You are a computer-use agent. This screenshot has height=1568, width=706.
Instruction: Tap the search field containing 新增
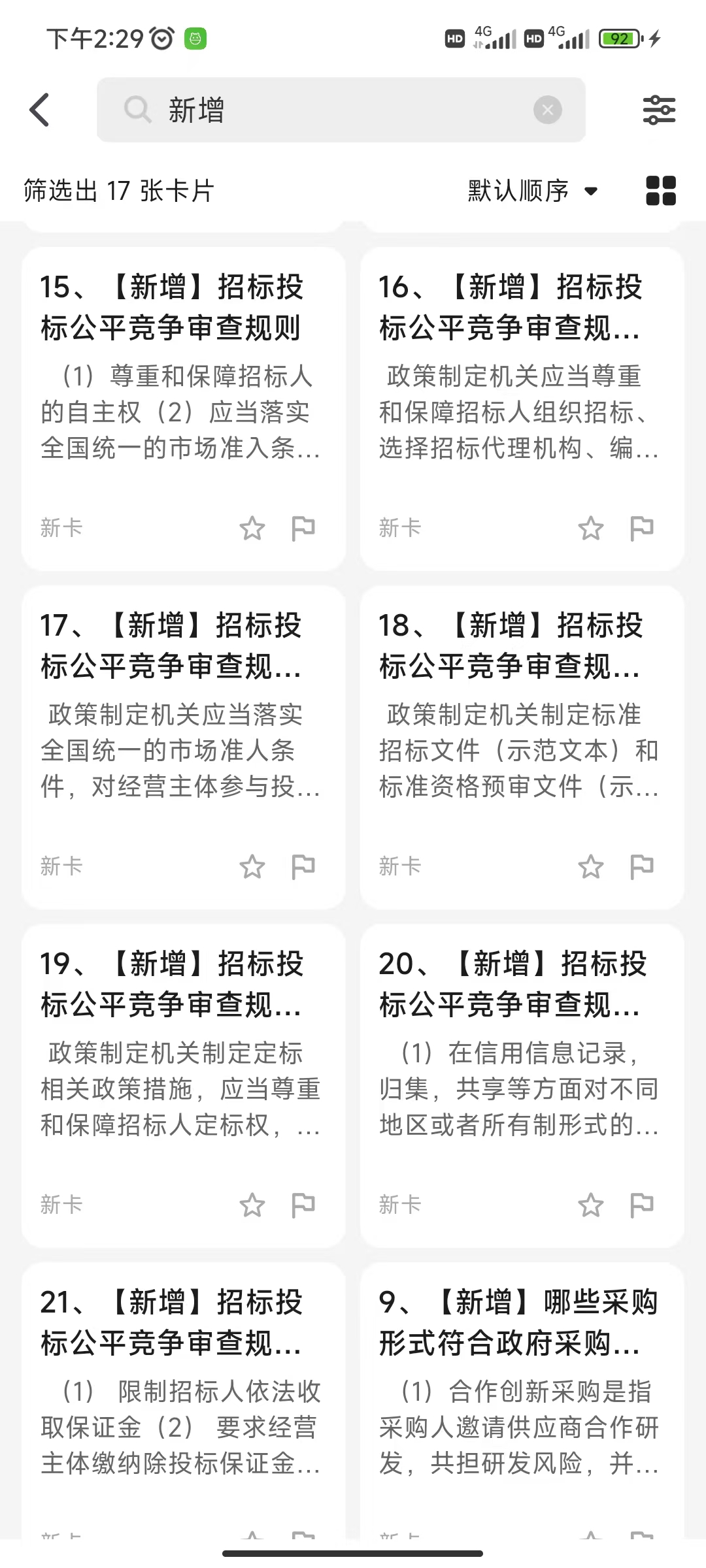[x=327, y=110]
